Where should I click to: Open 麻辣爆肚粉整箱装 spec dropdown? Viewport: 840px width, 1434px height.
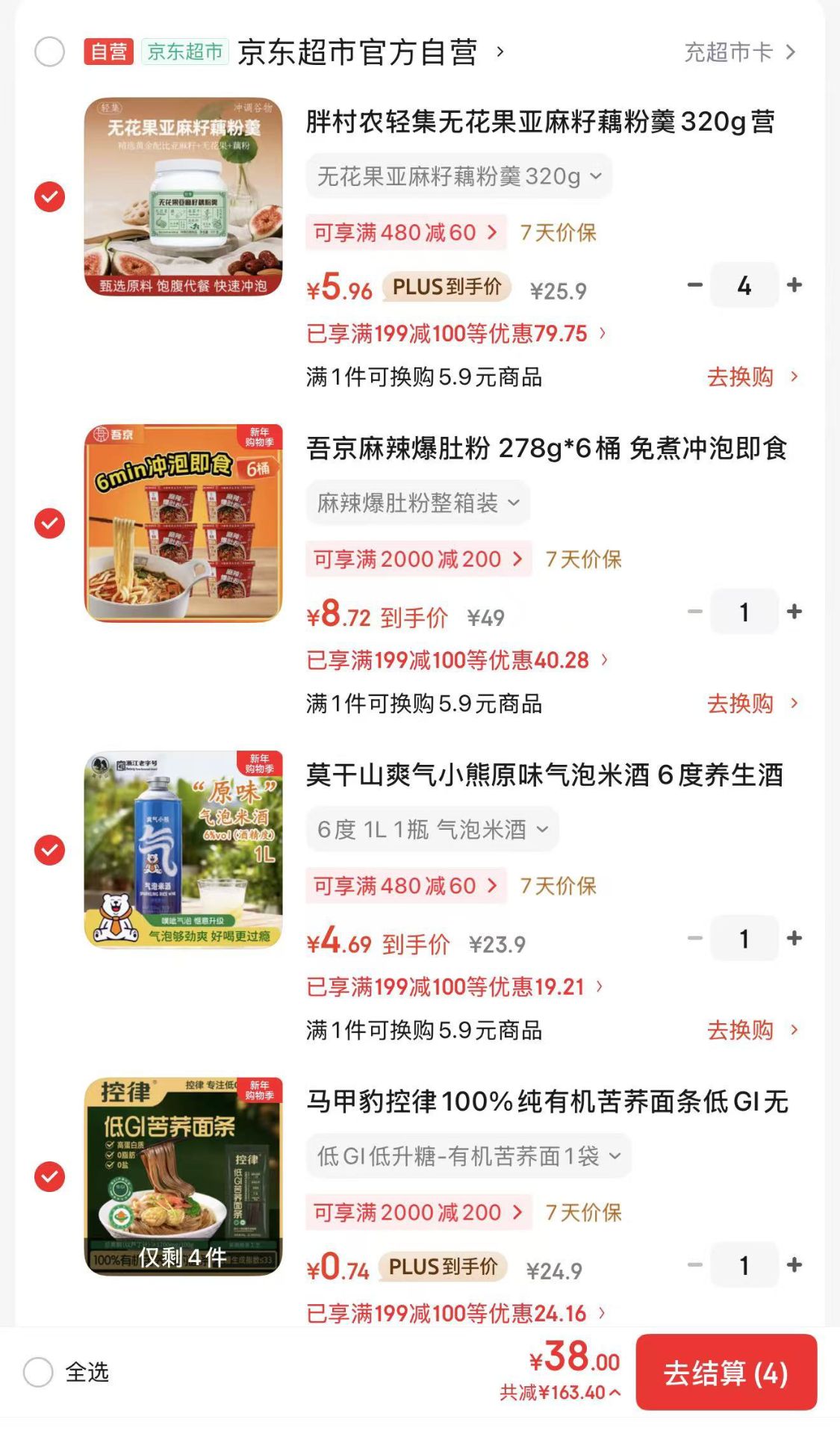(417, 503)
